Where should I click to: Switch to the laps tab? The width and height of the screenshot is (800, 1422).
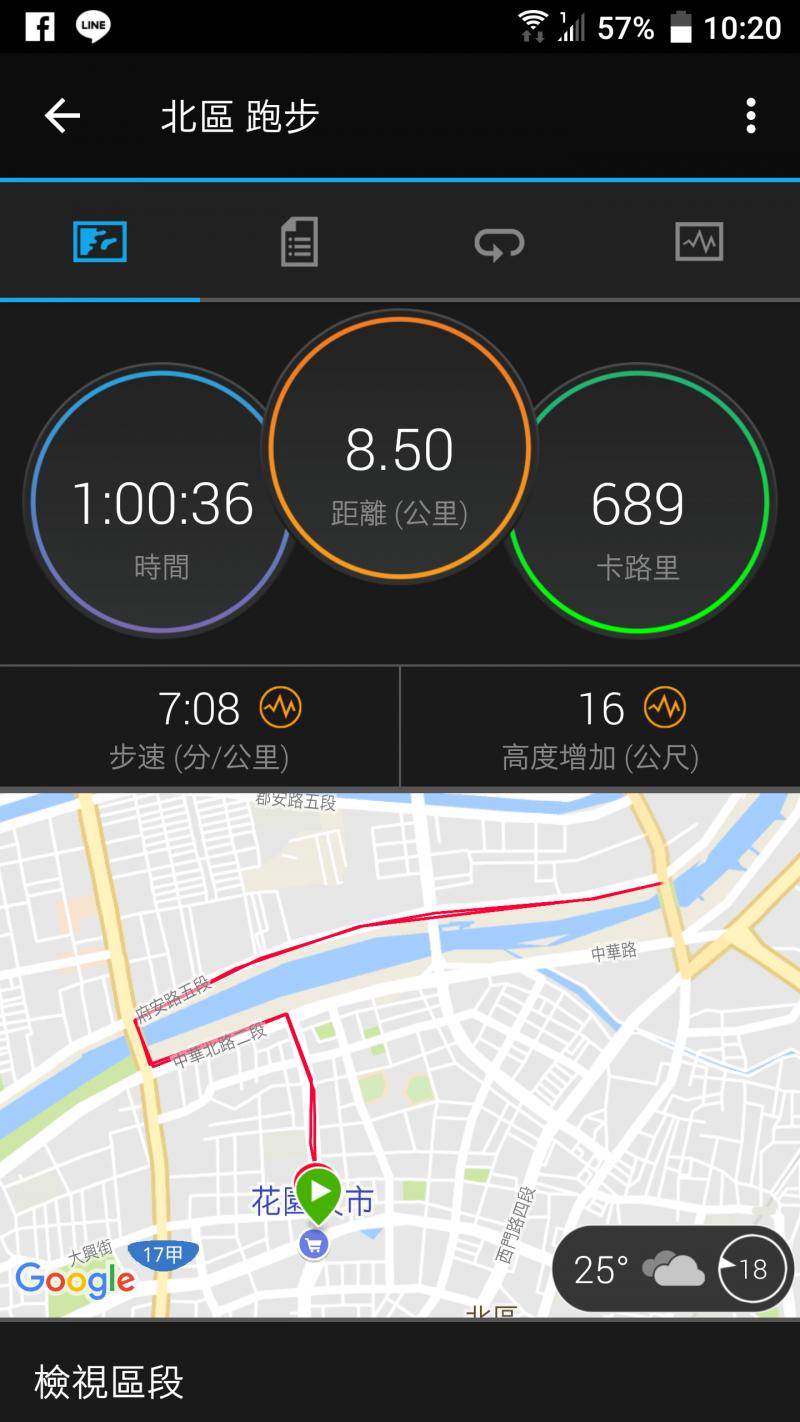[x=499, y=242]
